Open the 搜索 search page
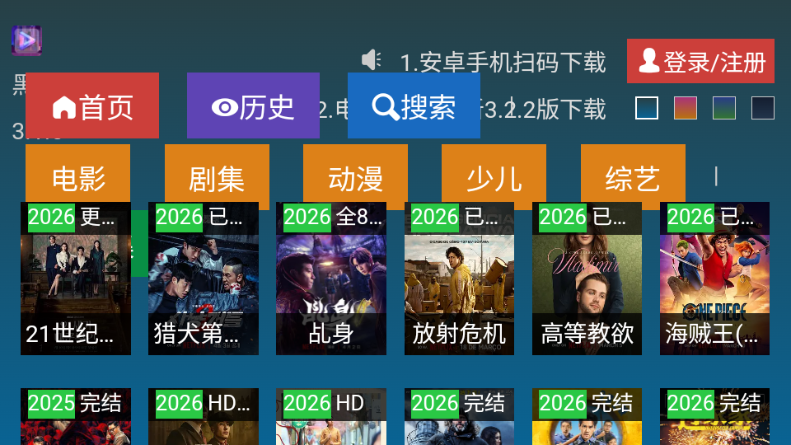This screenshot has width=791, height=445. click(x=413, y=106)
